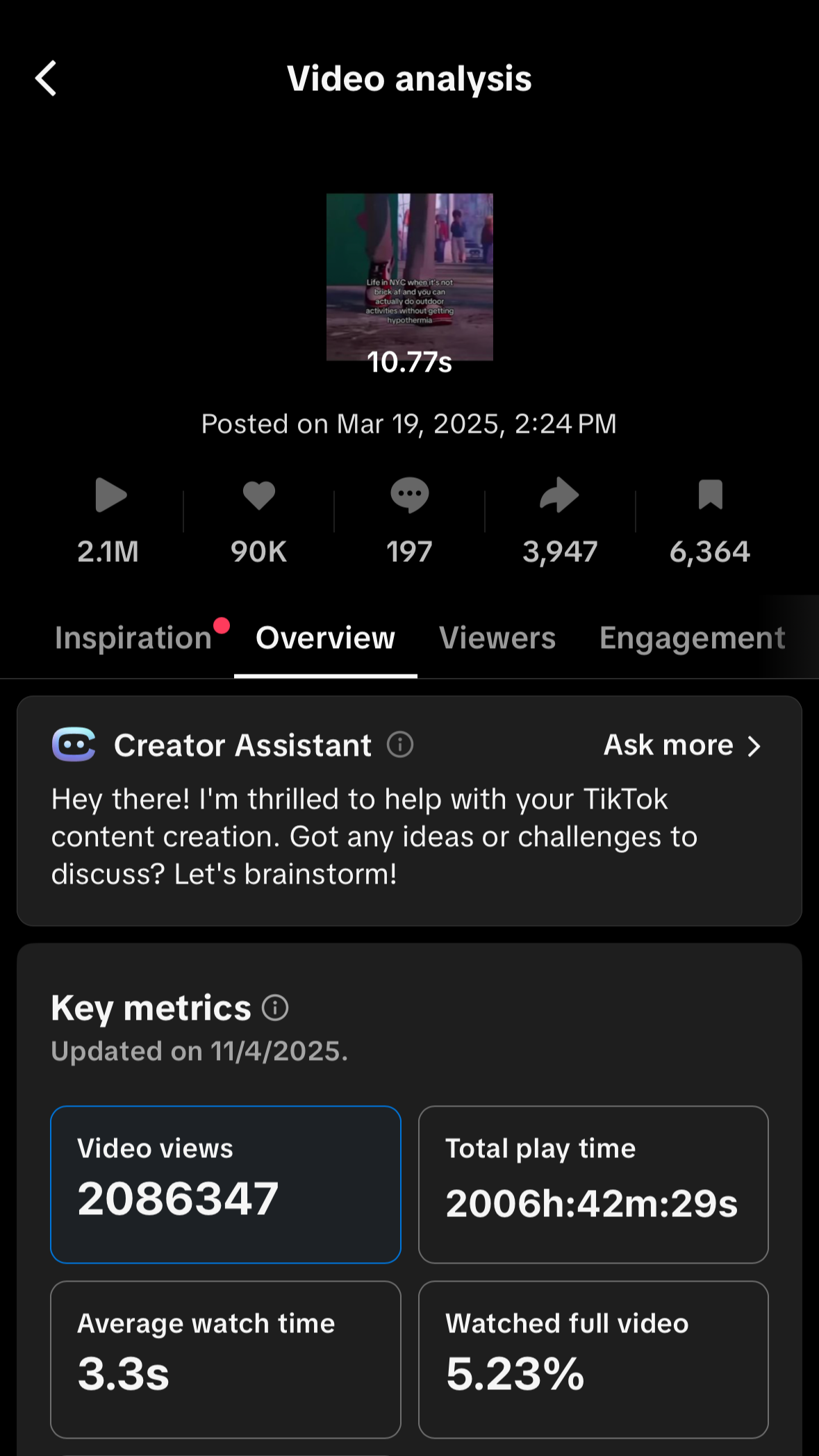Switch to the Inspiration tab
The width and height of the screenshot is (819, 1456).
pyautogui.click(x=133, y=638)
